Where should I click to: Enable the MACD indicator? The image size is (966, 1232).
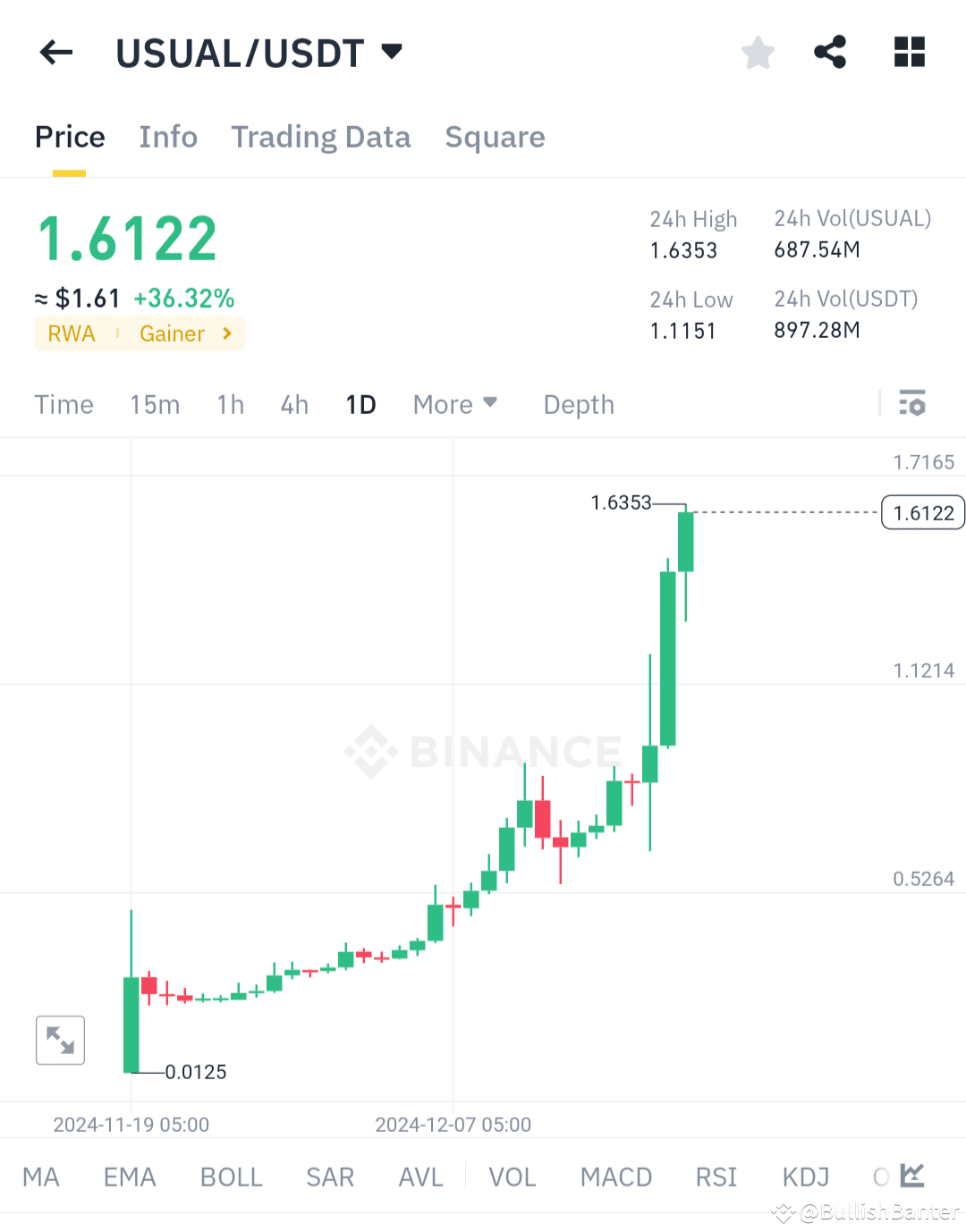615,1177
